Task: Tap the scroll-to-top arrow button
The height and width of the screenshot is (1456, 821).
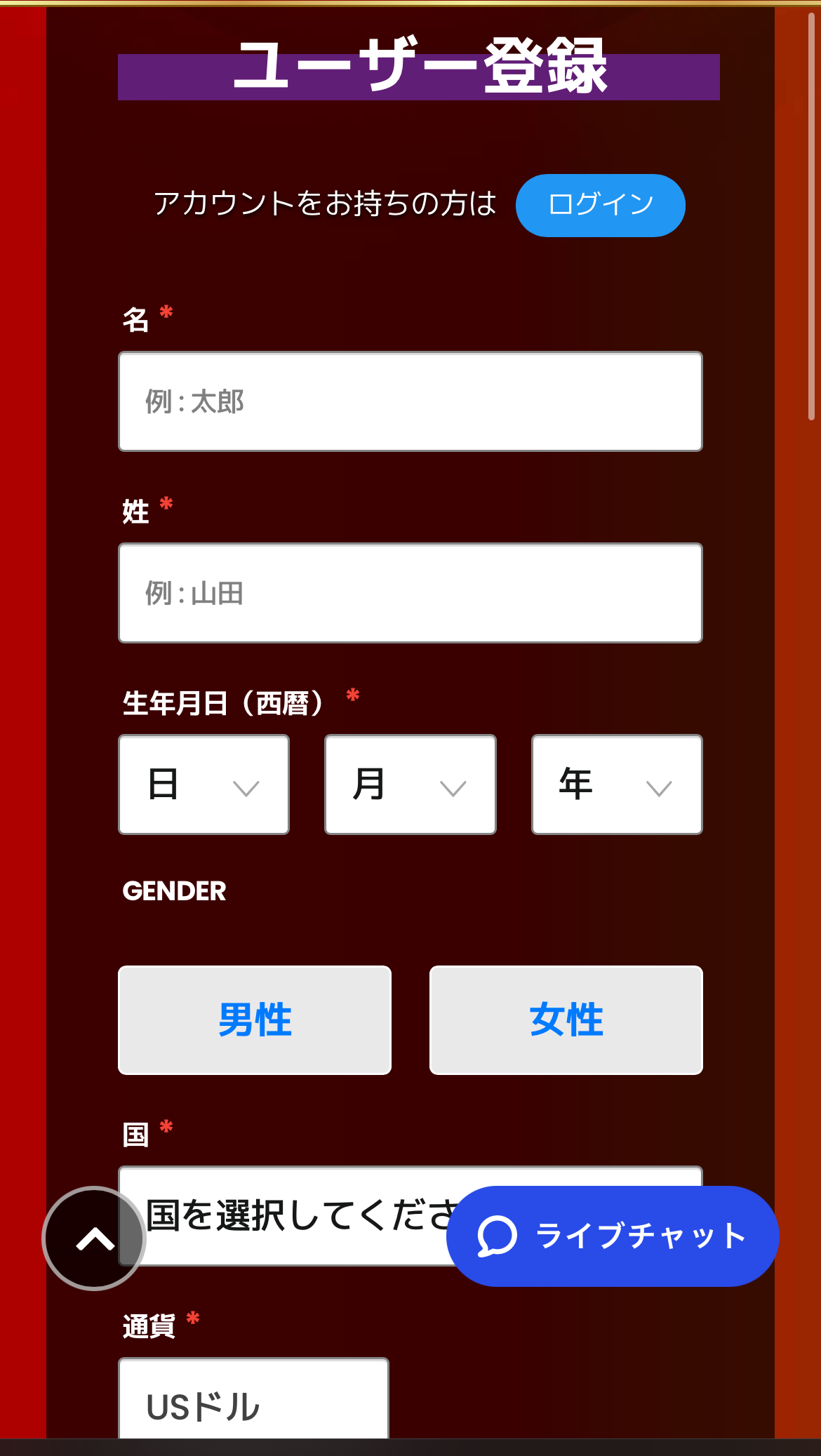Action: [x=94, y=1238]
